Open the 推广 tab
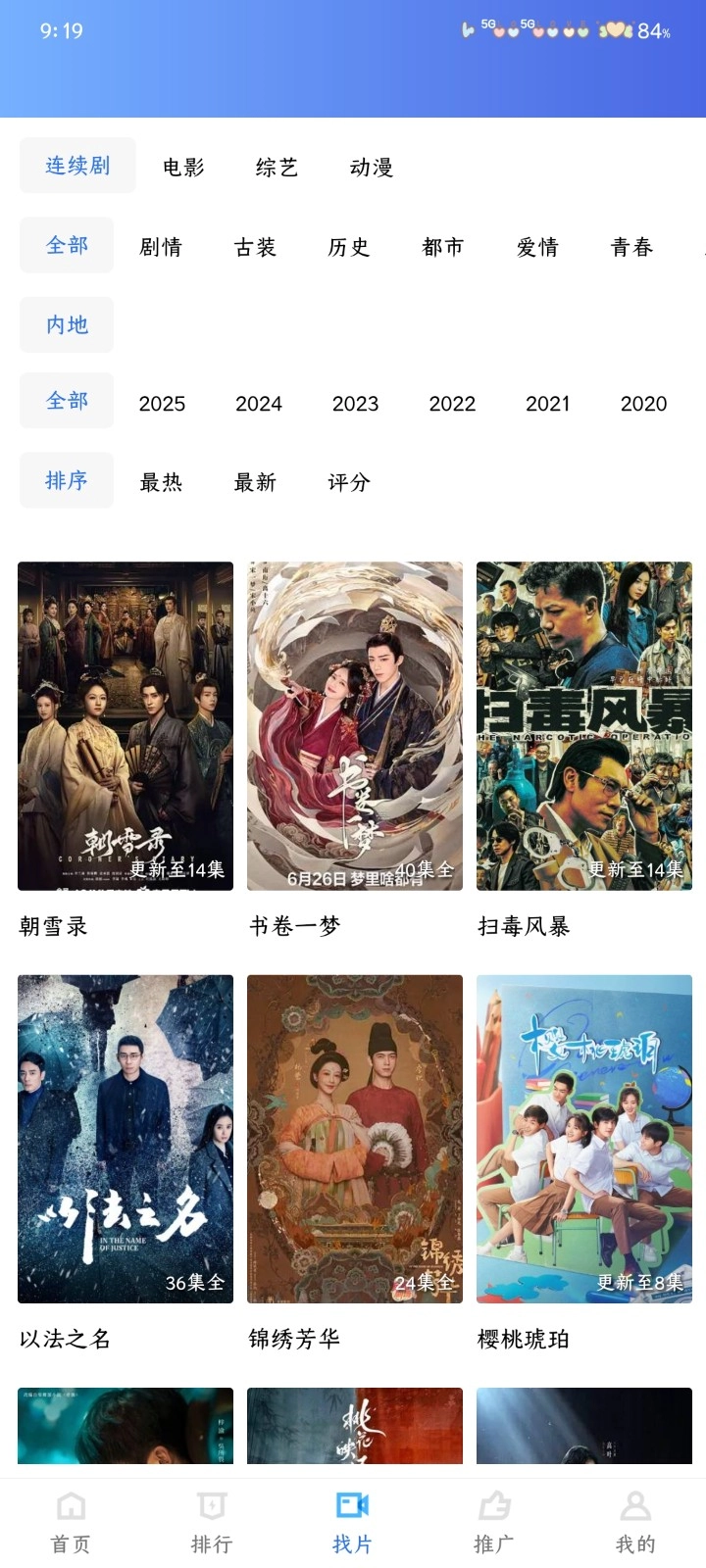Viewport: 706px width, 1568px height. tap(494, 1522)
